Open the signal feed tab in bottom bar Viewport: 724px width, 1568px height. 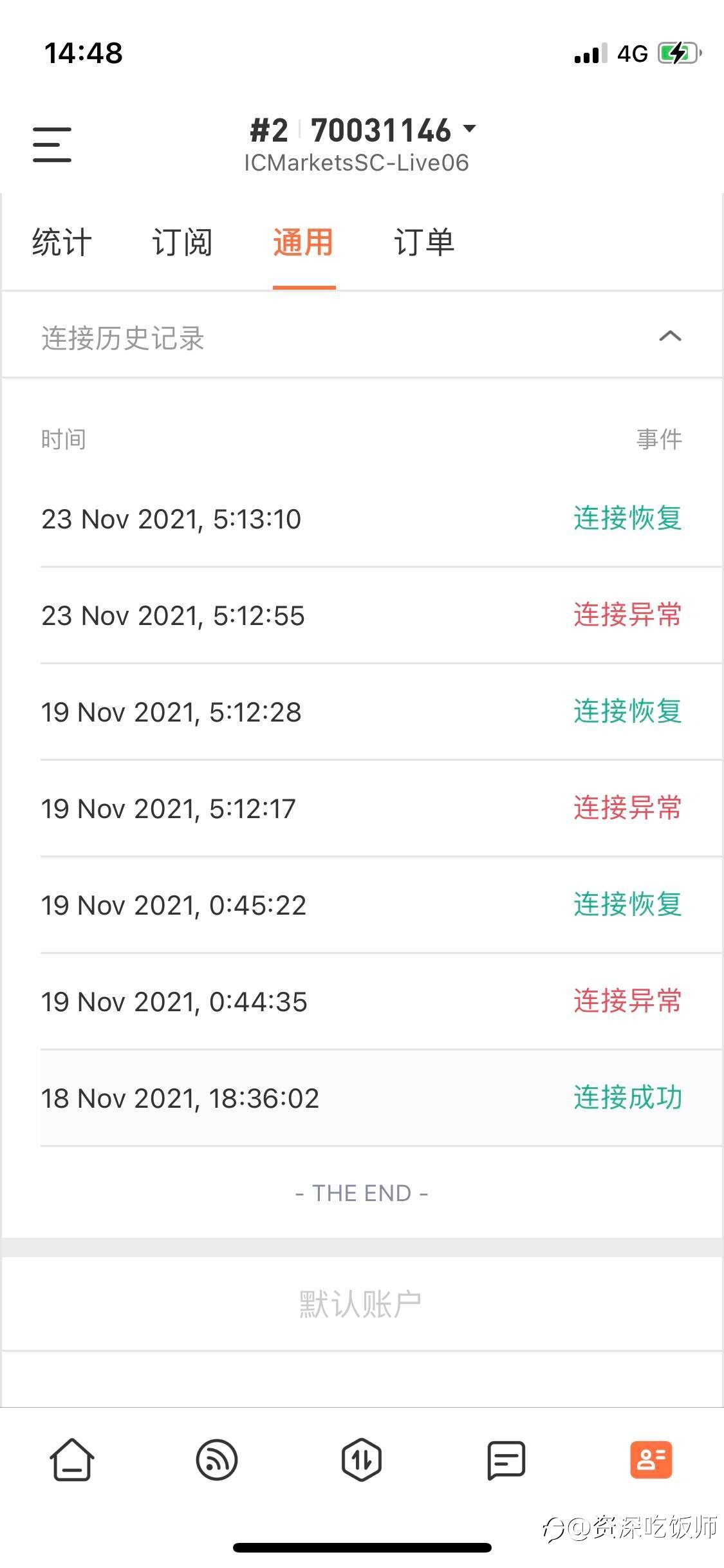click(217, 1459)
